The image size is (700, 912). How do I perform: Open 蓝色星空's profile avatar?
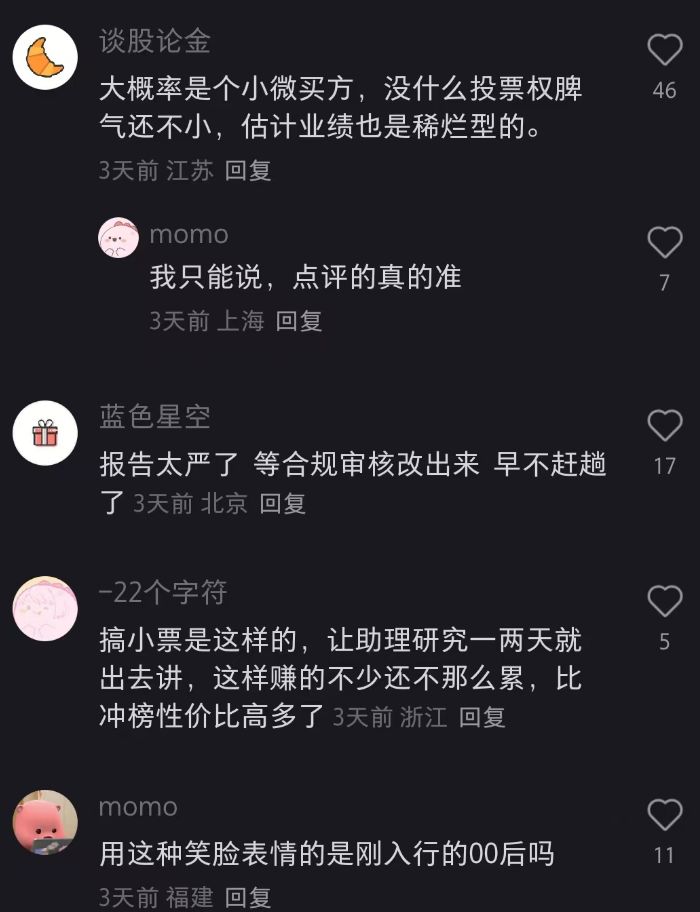(x=45, y=433)
